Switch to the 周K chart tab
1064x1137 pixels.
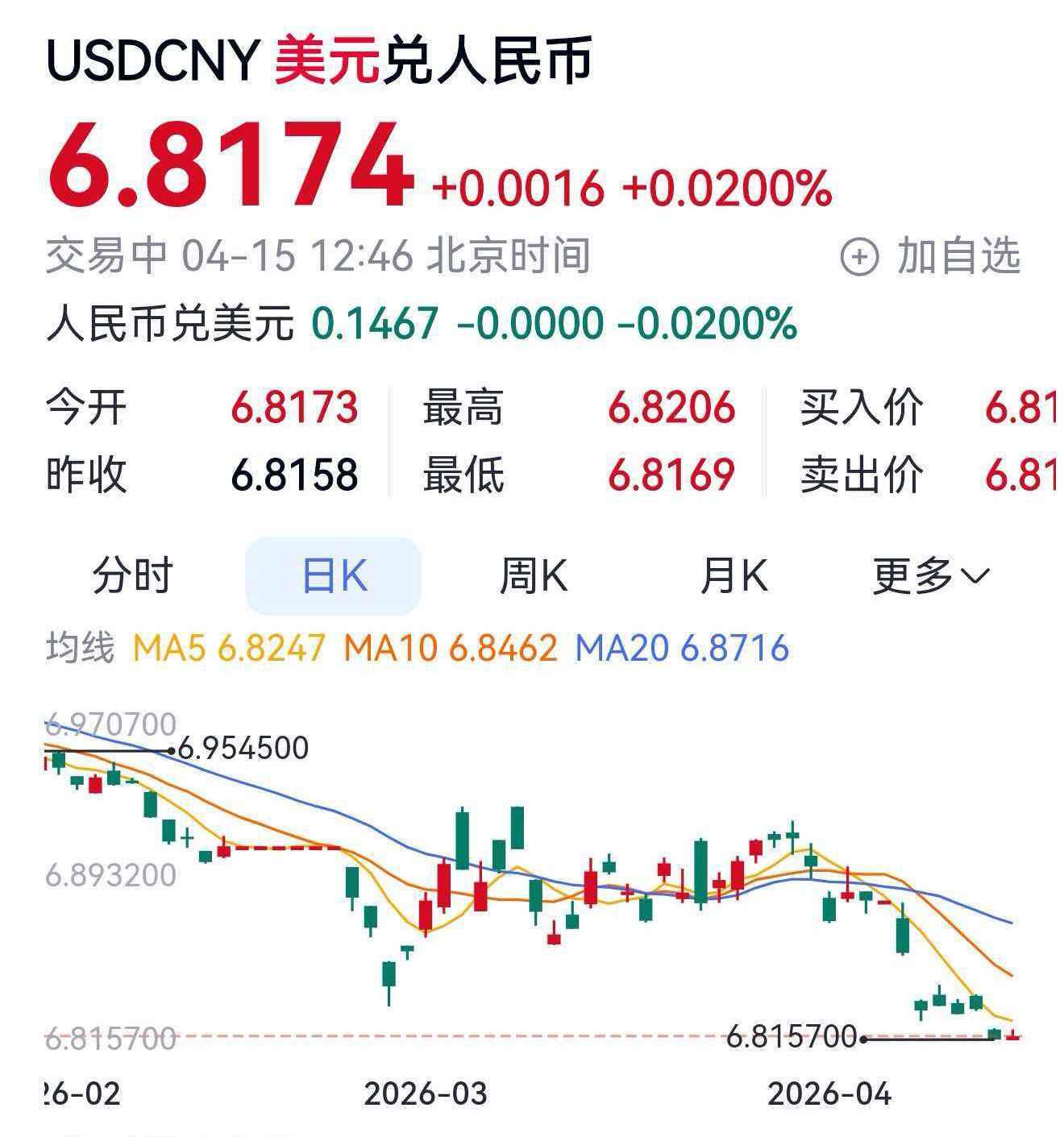pos(533,575)
